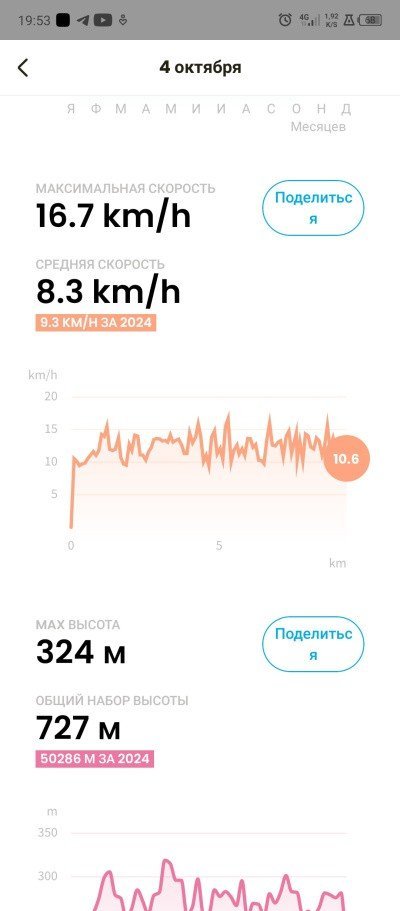Share the max speed stats via Поделиться
Screen dimensions: 400x911
click(x=313, y=208)
